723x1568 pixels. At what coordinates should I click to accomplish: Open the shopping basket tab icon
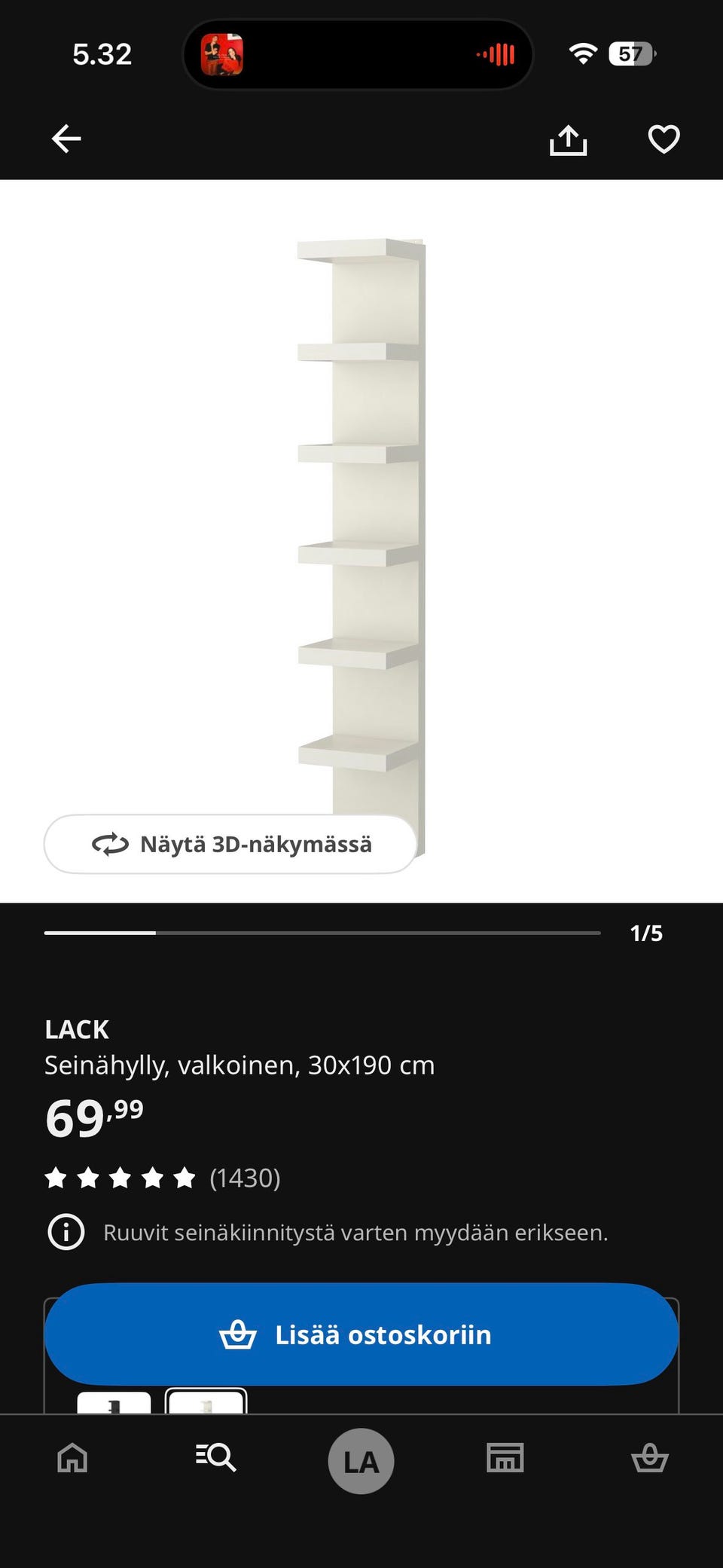(x=651, y=1458)
